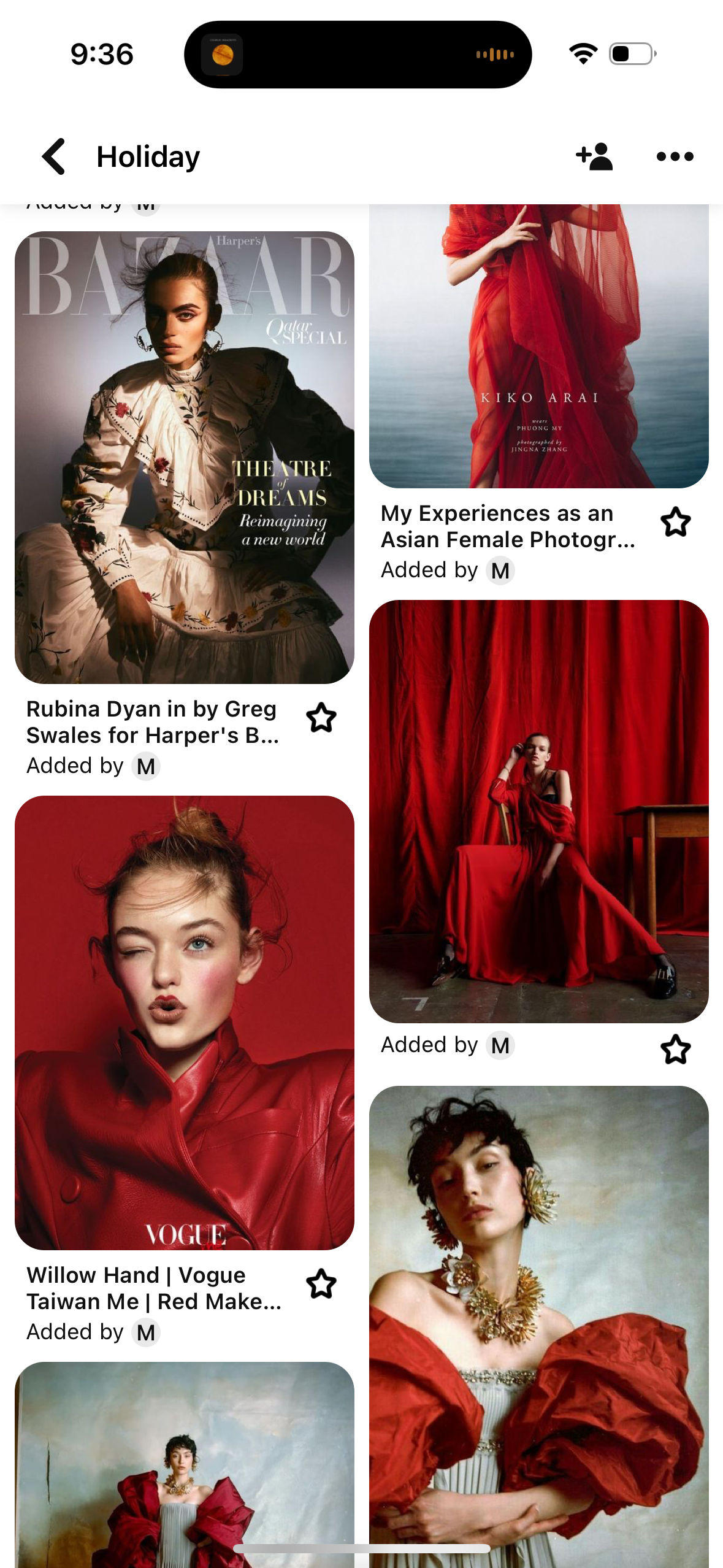Open the Kiko Arai red dress pin
This screenshot has width=723, height=1568.
click(538, 347)
